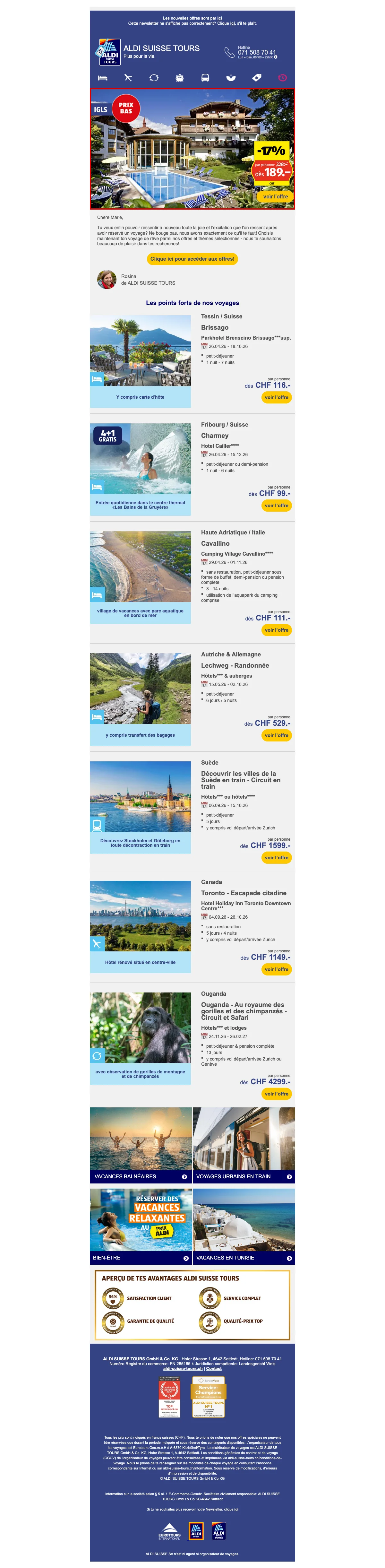View the Toronto Escapade citadine offer
This screenshot has width=385, height=1568.
276,970
